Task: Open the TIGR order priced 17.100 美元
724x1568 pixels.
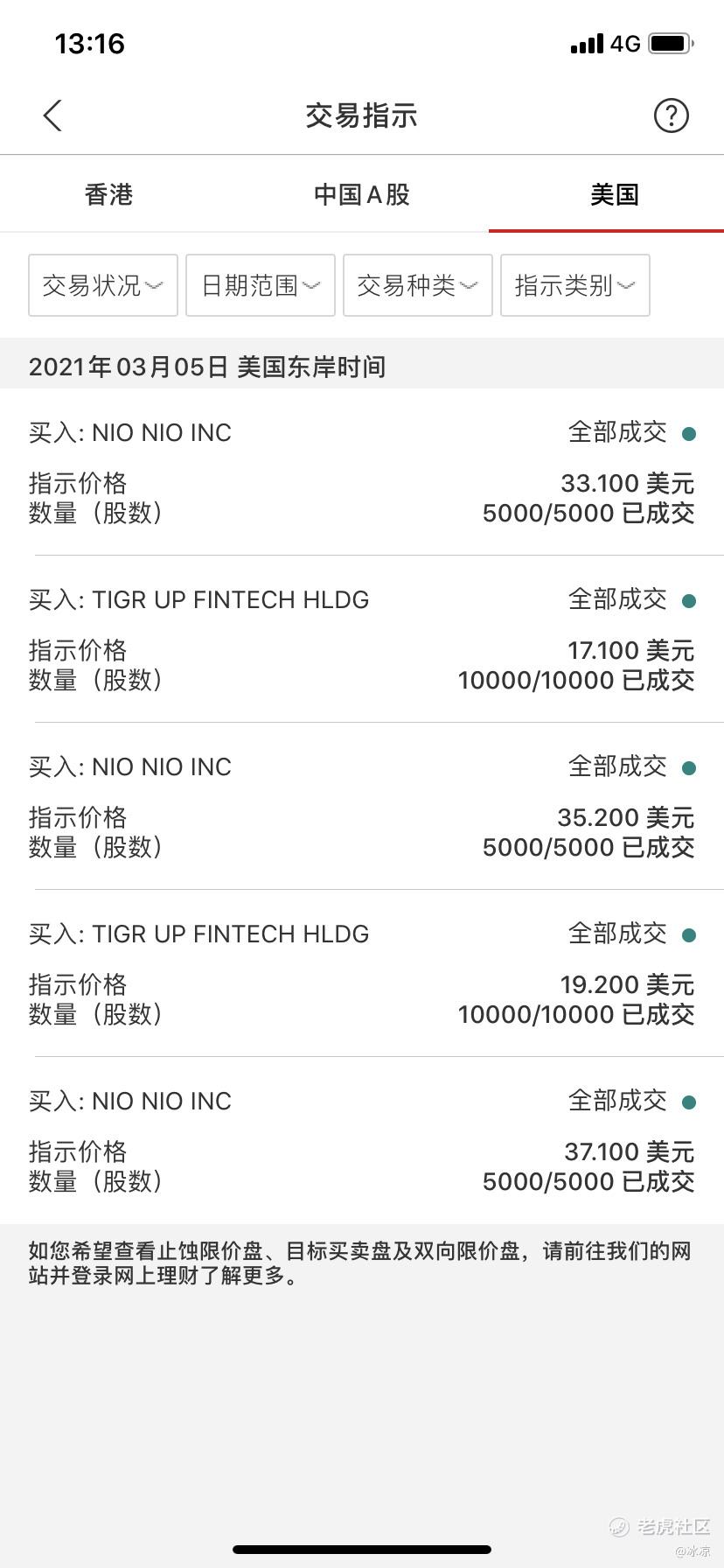Action: [362, 639]
